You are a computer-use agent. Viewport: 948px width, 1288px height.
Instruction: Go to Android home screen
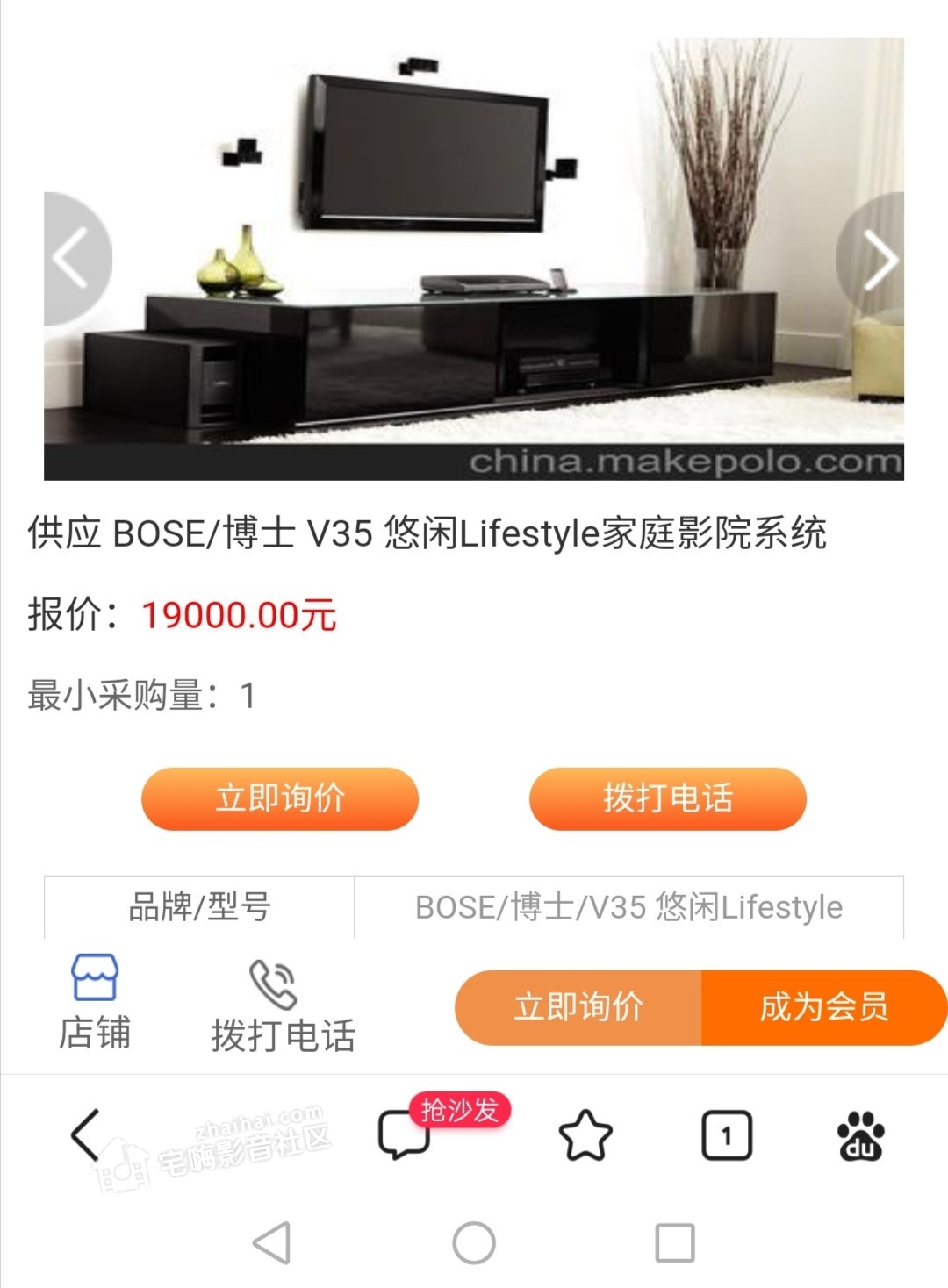pos(474,1242)
